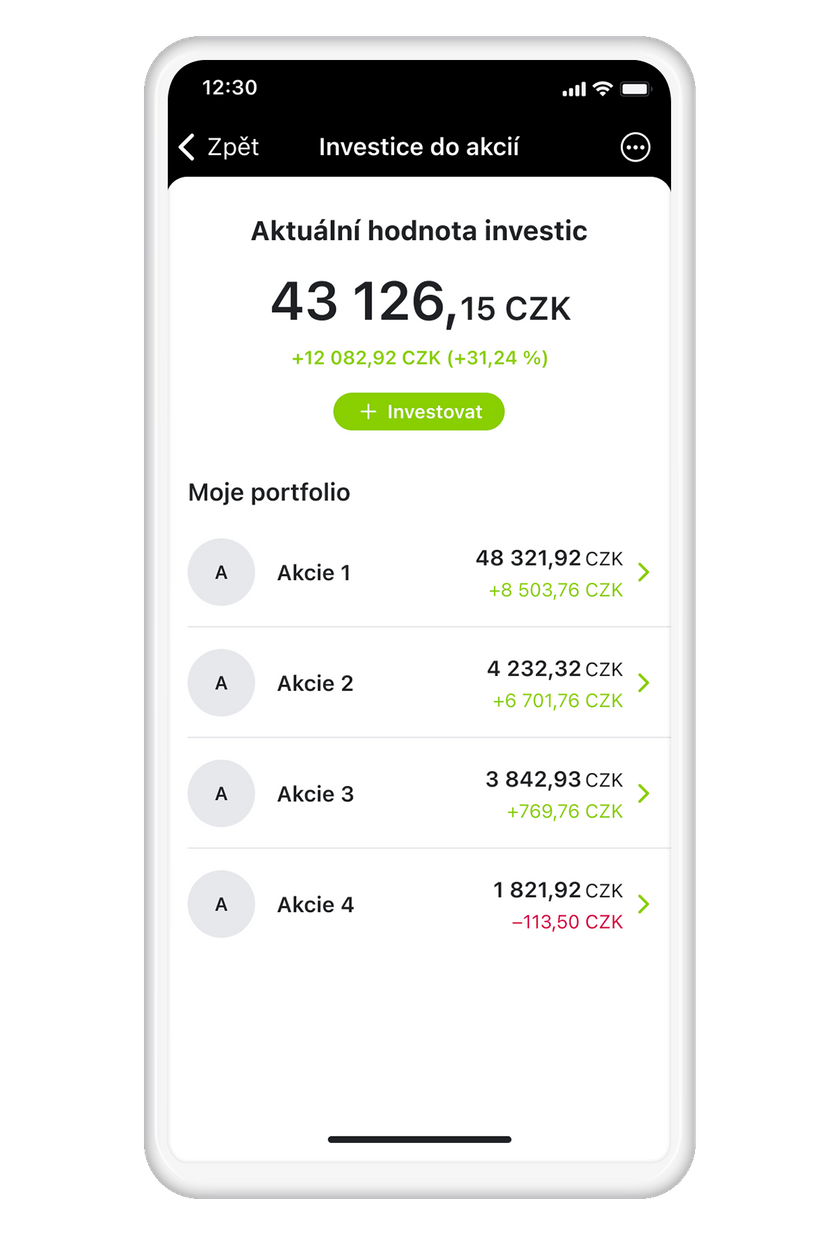Tap the home indicator bar
Viewport: 840px width, 1236px height.
coord(419,1140)
